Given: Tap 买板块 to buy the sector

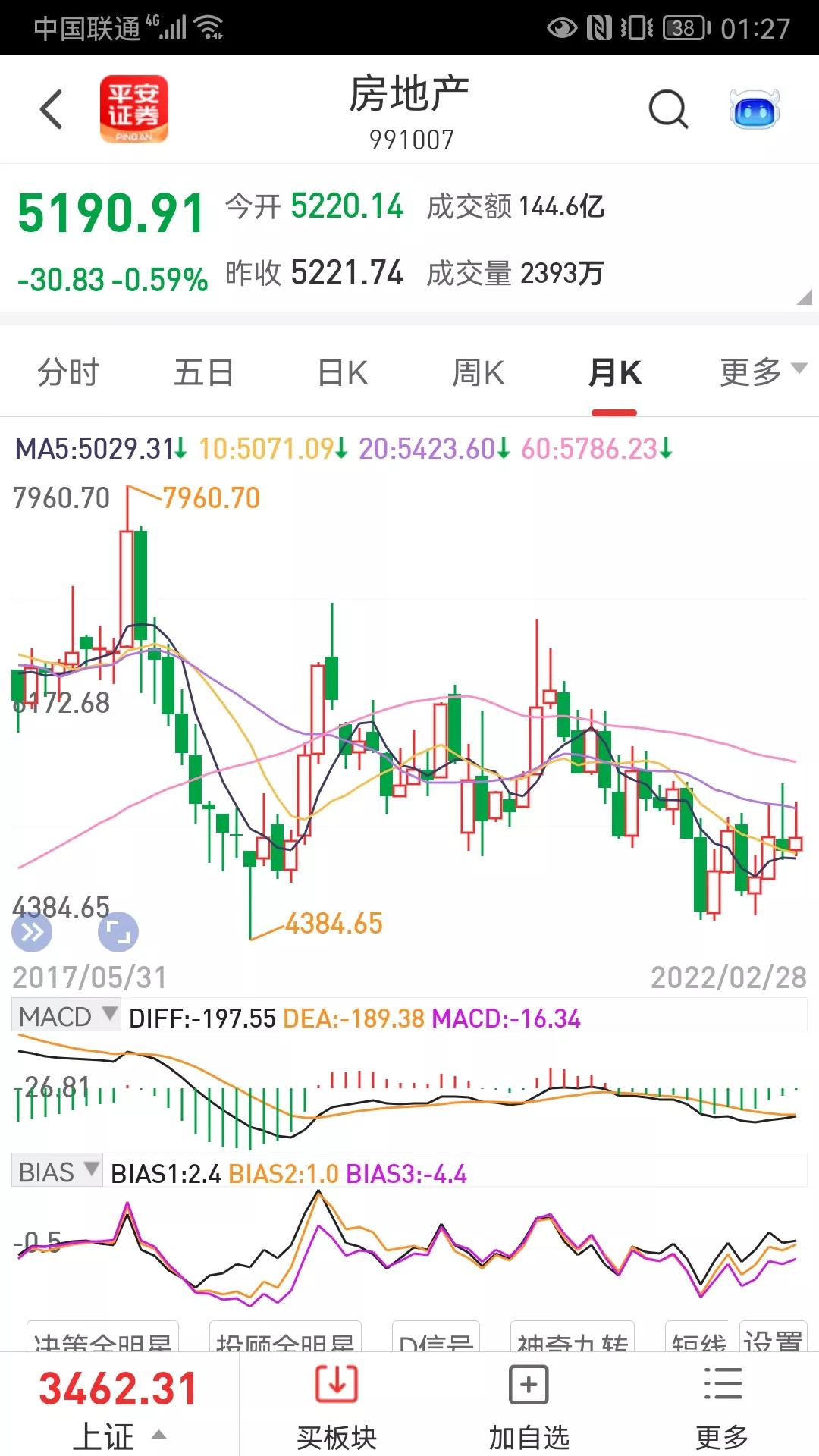Looking at the screenshot, I should (x=337, y=1403).
